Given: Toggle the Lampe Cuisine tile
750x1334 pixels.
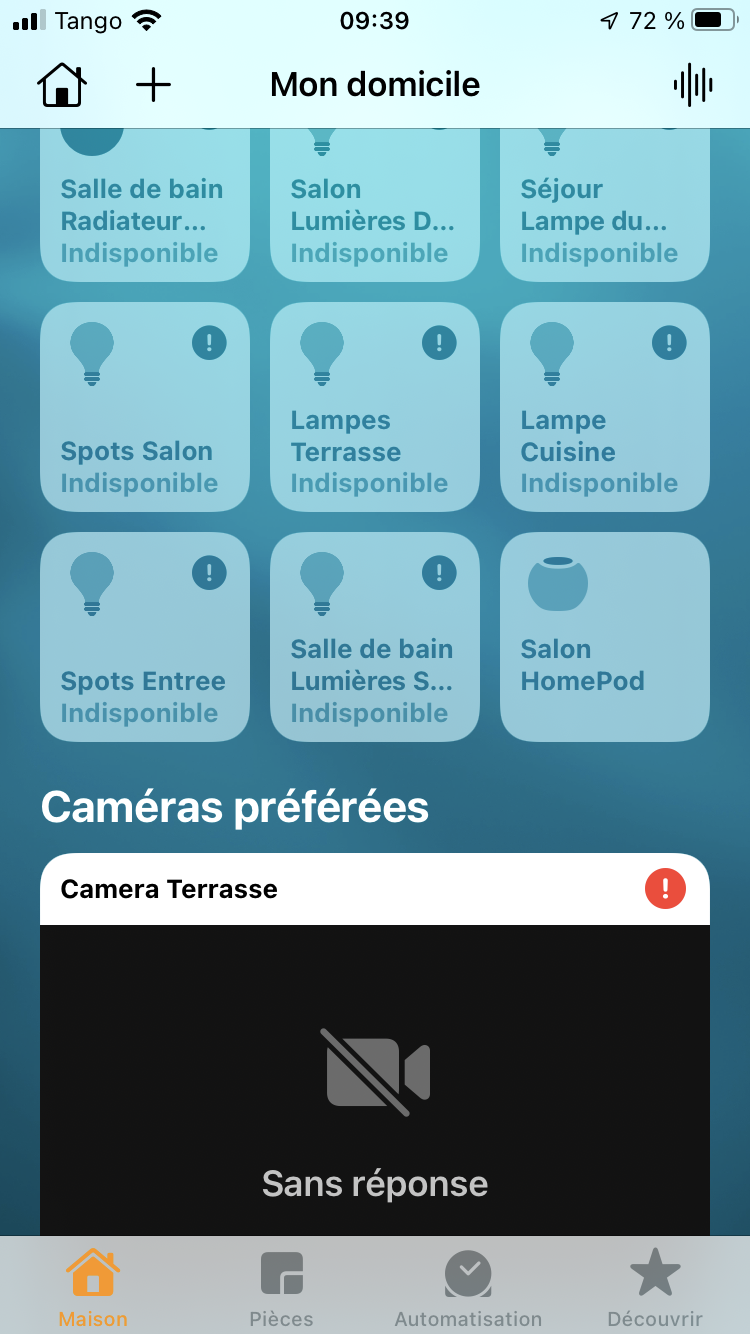Looking at the screenshot, I should (x=605, y=407).
